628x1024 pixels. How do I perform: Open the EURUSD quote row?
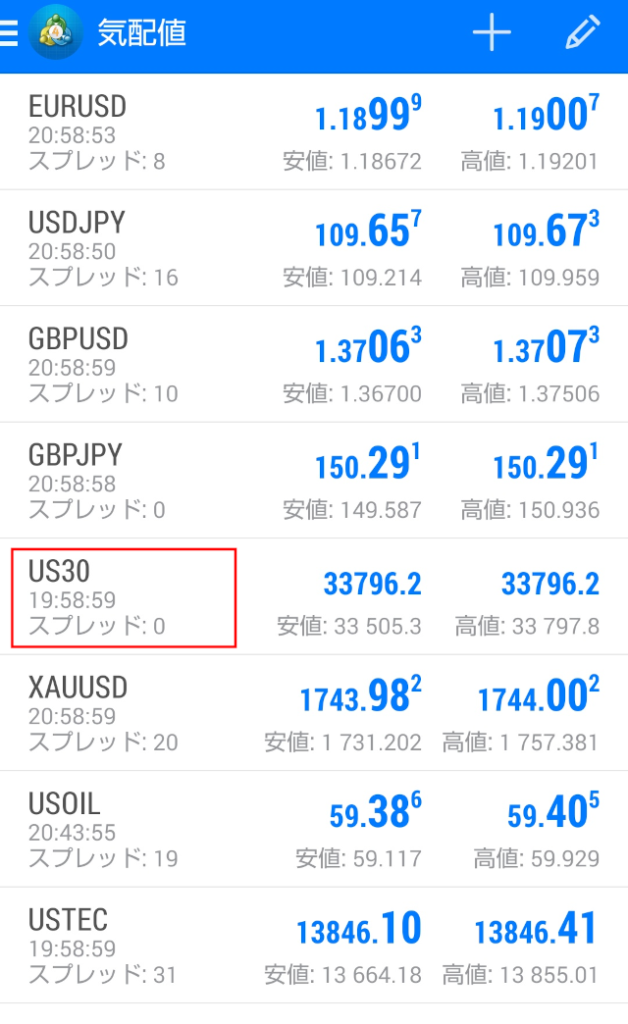pyautogui.click(x=314, y=133)
